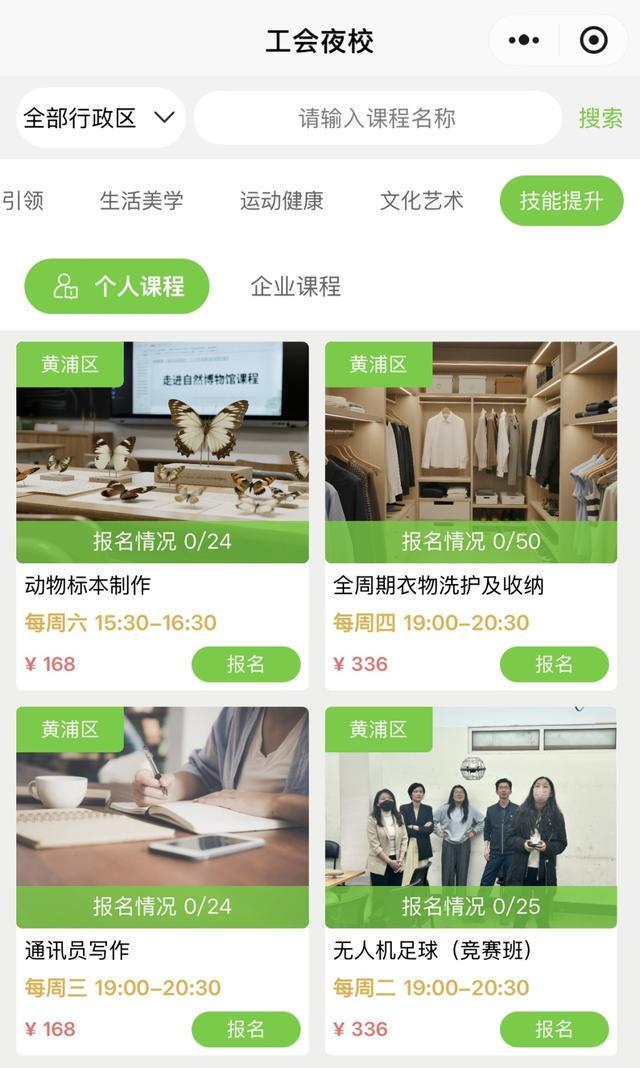Switch to the 运动健康 category tab
Viewport: 640px width, 1068px height.
(x=281, y=200)
